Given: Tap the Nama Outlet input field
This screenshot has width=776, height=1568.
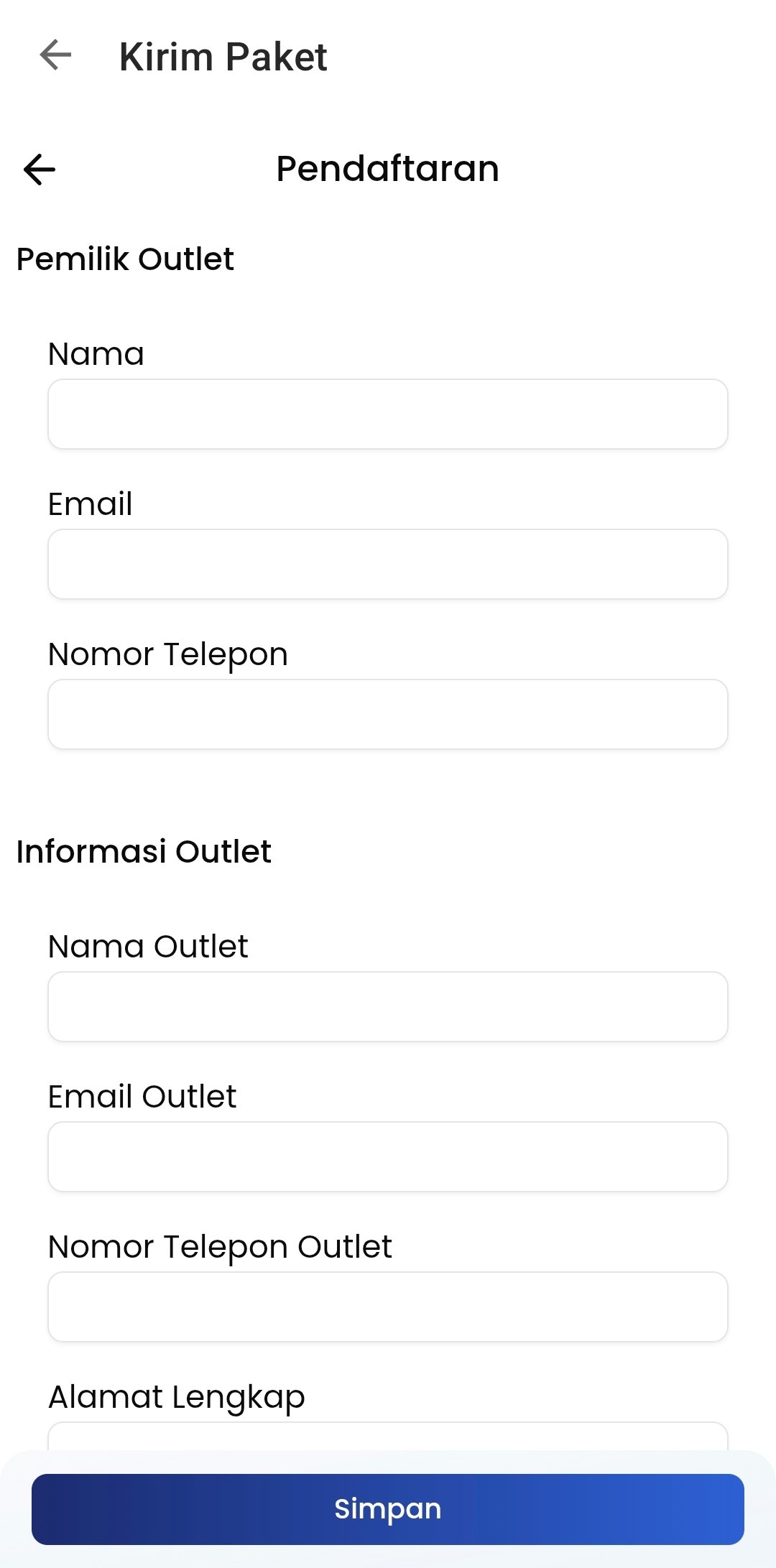Looking at the screenshot, I should [388, 1007].
